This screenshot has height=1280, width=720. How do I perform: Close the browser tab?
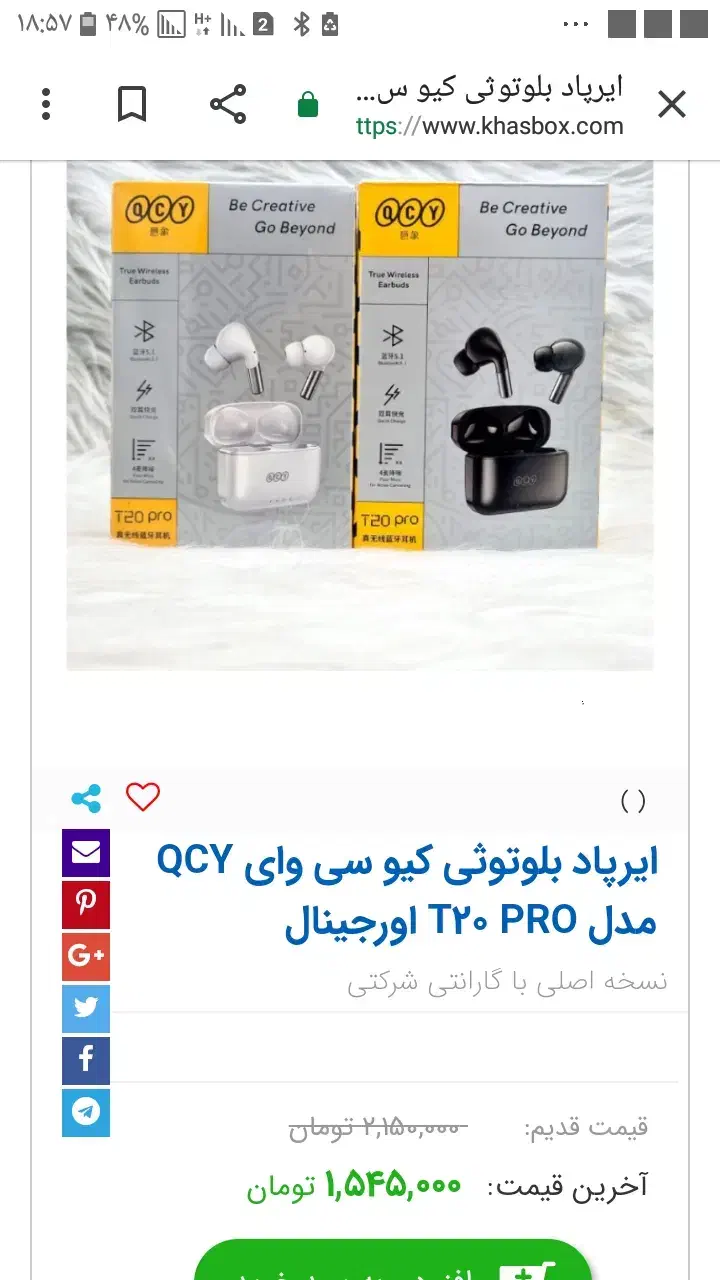[x=671, y=104]
